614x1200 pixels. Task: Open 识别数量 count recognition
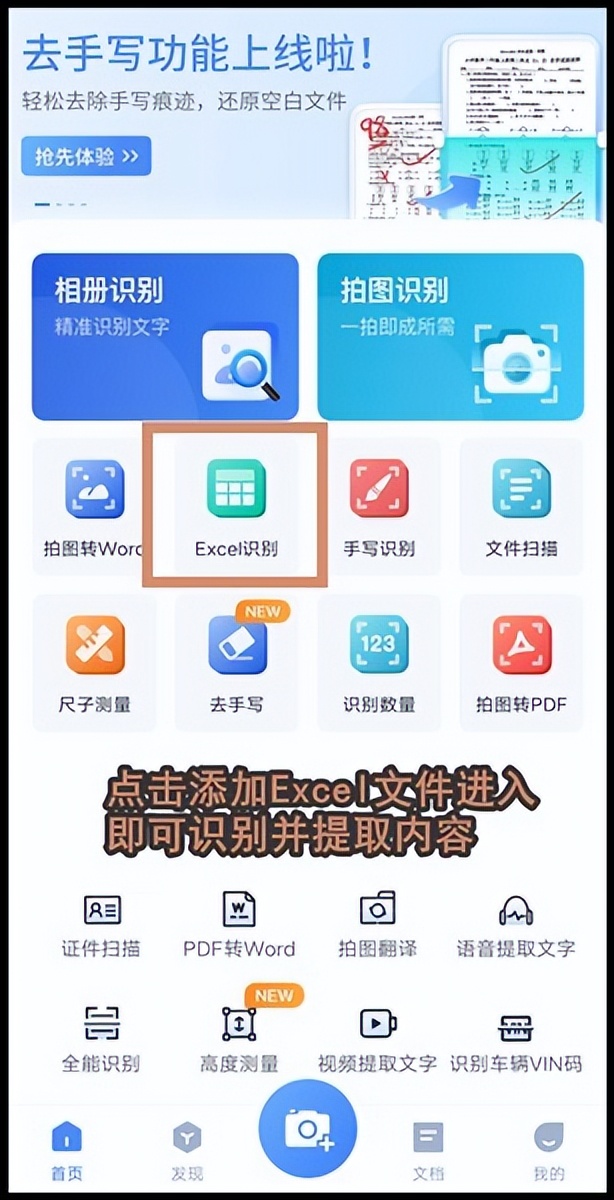pos(379,662)
